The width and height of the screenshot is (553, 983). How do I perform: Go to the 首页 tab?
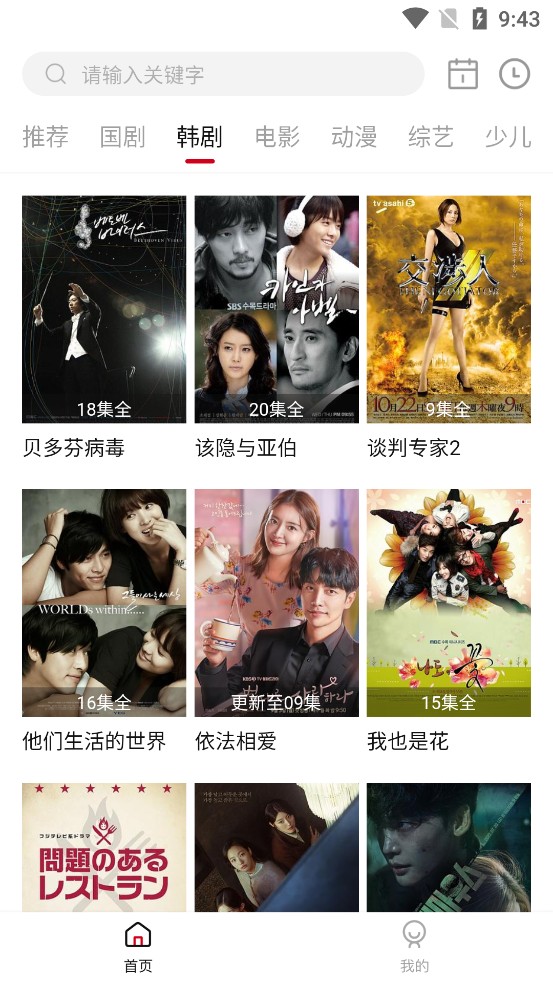(138, 947)
